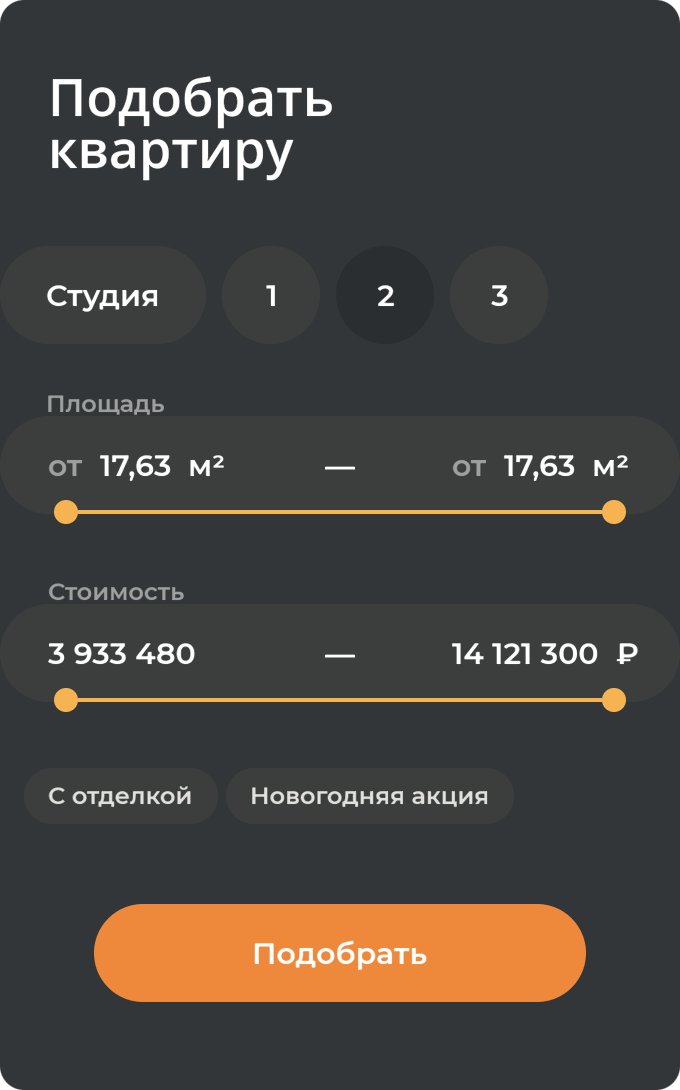
Task: Tap the right handle of Площадь slider
Action: click(x=614, y=512)
